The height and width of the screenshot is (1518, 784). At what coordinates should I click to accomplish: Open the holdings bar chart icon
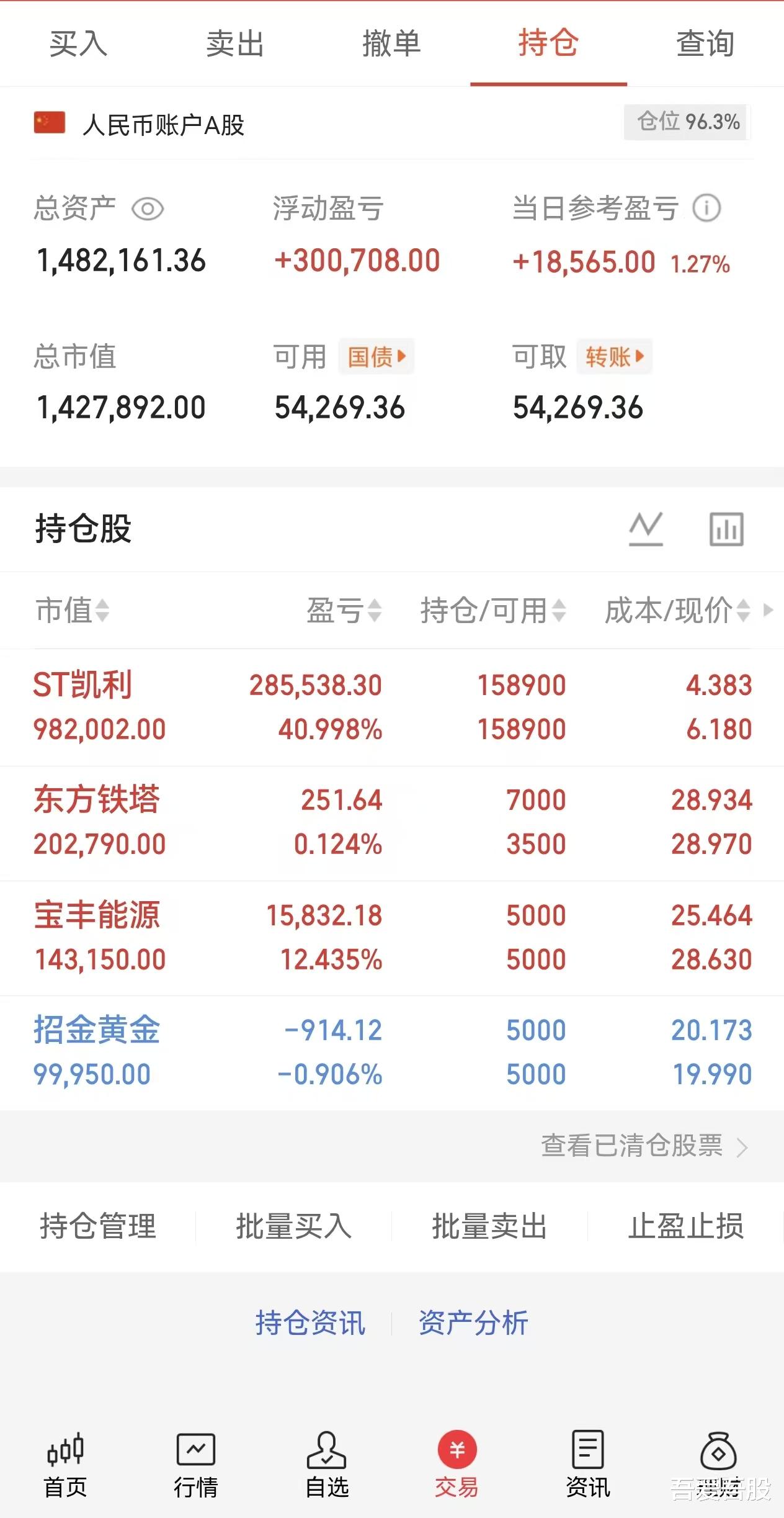[x=726, y=529]
